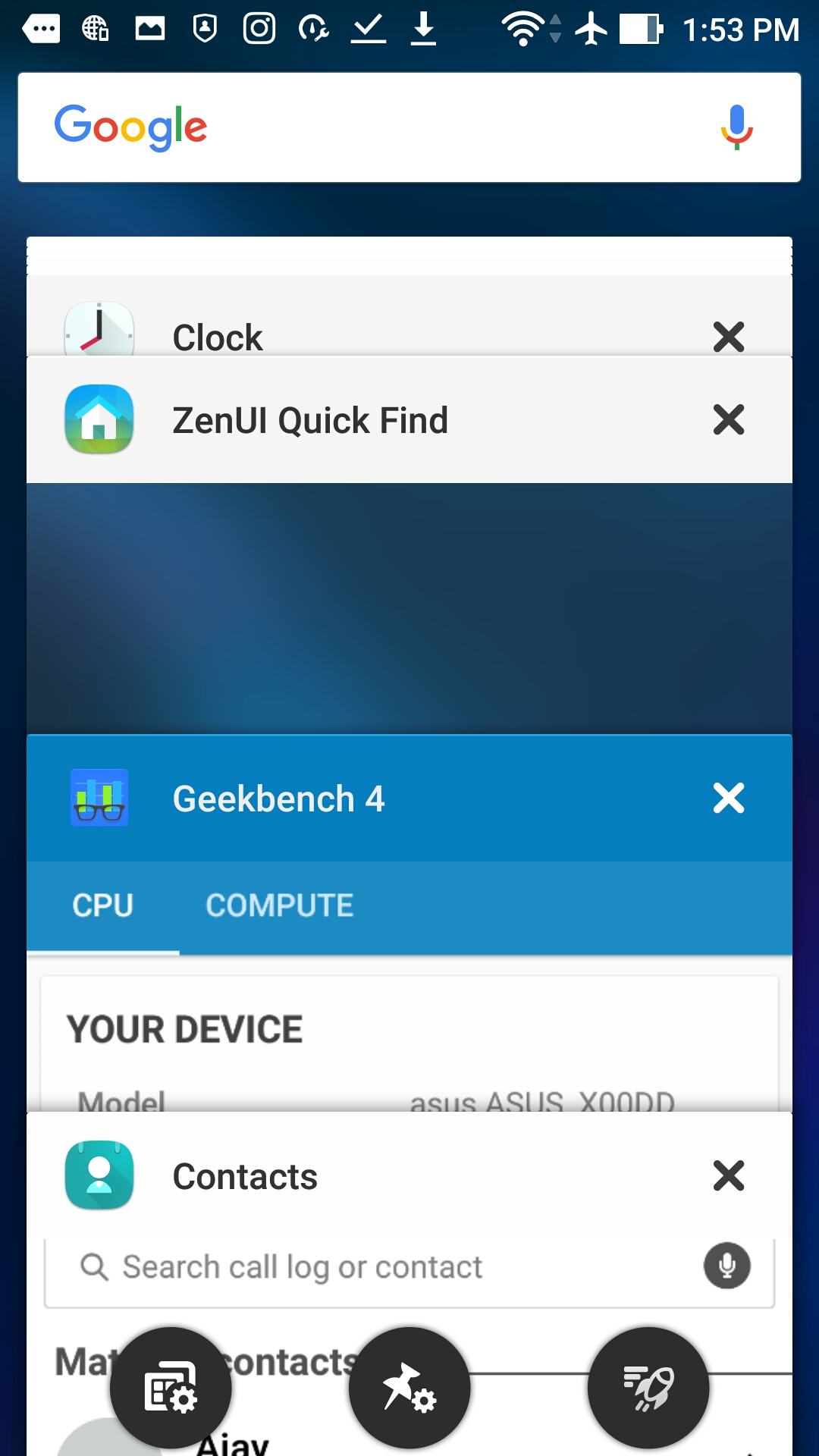Close the Clock app card
The image size is (819, 1456).
[x=729, y=337]
